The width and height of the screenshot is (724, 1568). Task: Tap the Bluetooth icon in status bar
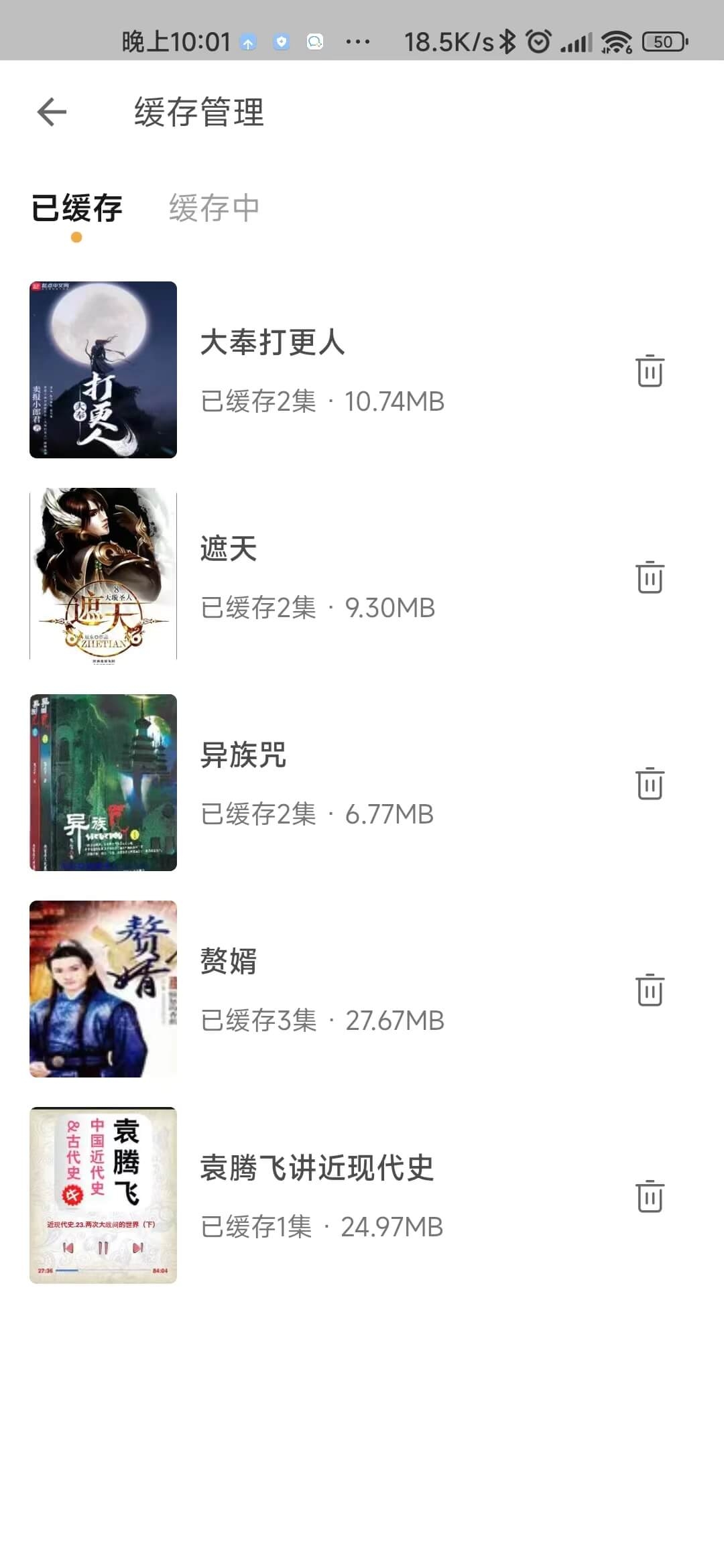pyautogui.click(x=507, y=42)
